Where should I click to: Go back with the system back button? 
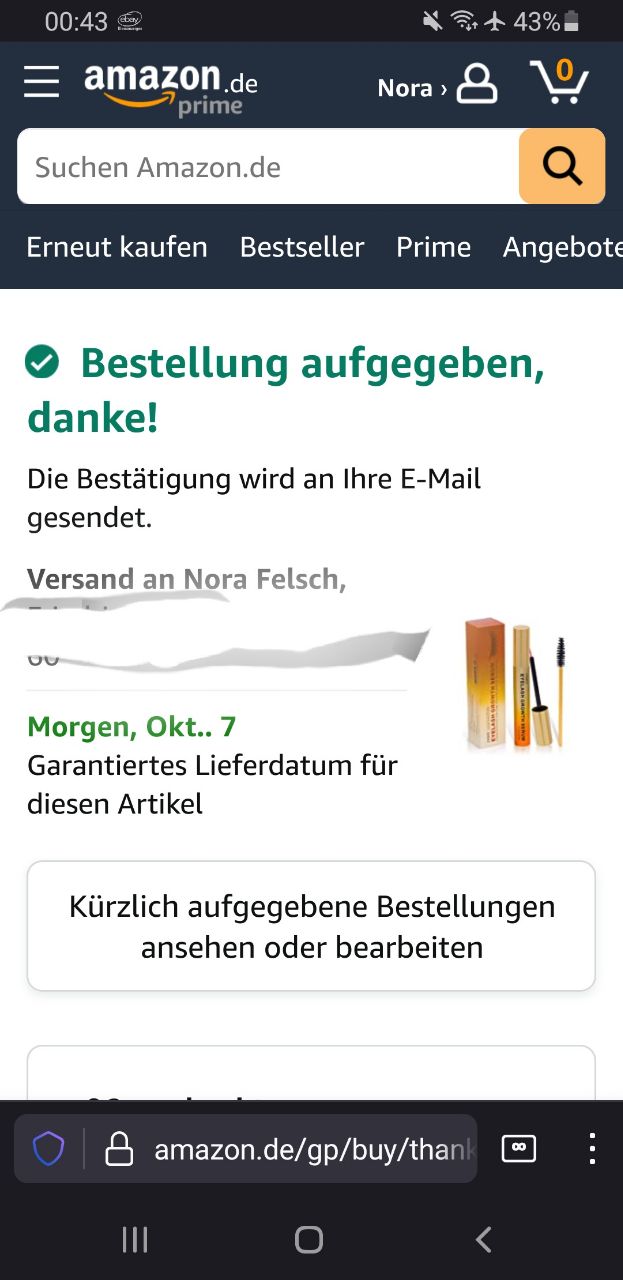[x=484, y=1240]
